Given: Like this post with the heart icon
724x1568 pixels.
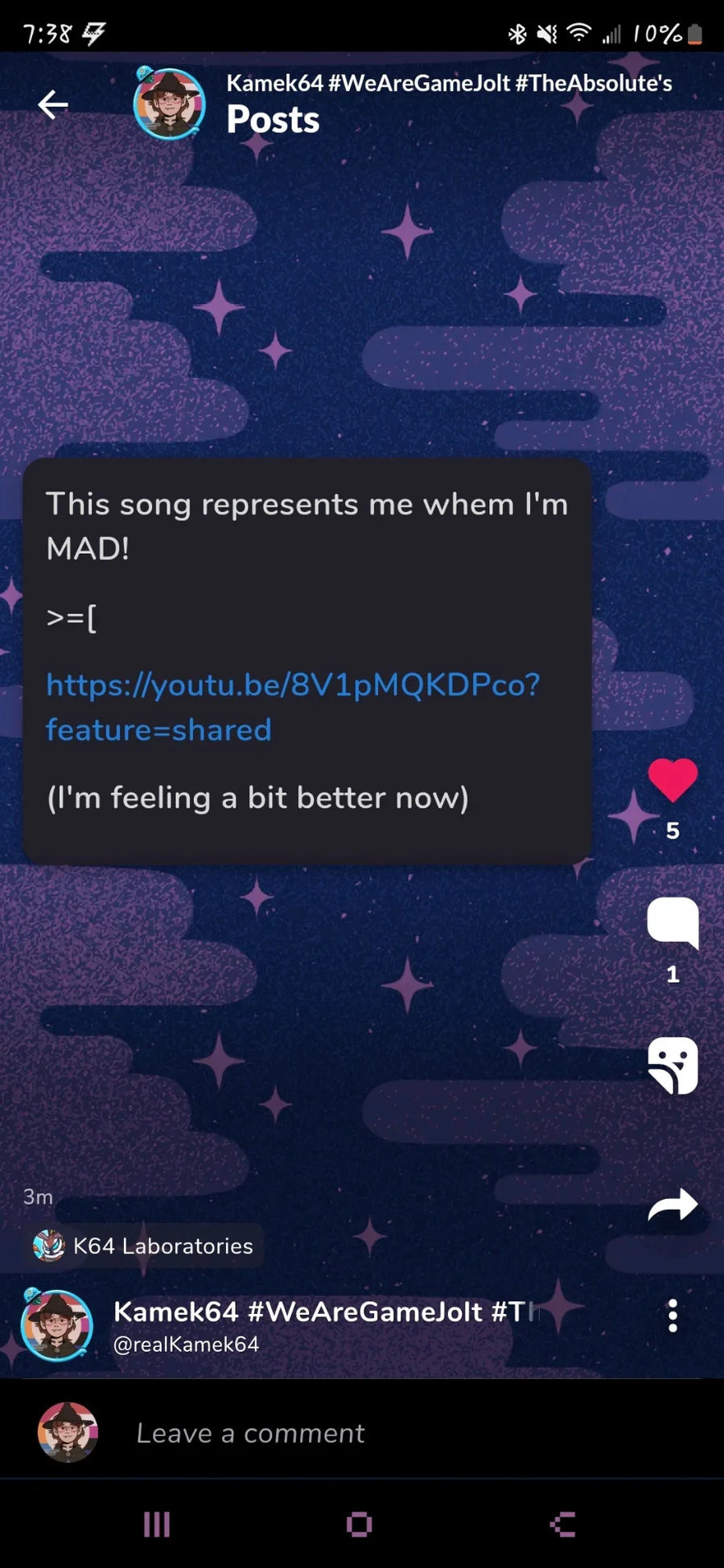Looking at the screenshot, I should point(673,780).
